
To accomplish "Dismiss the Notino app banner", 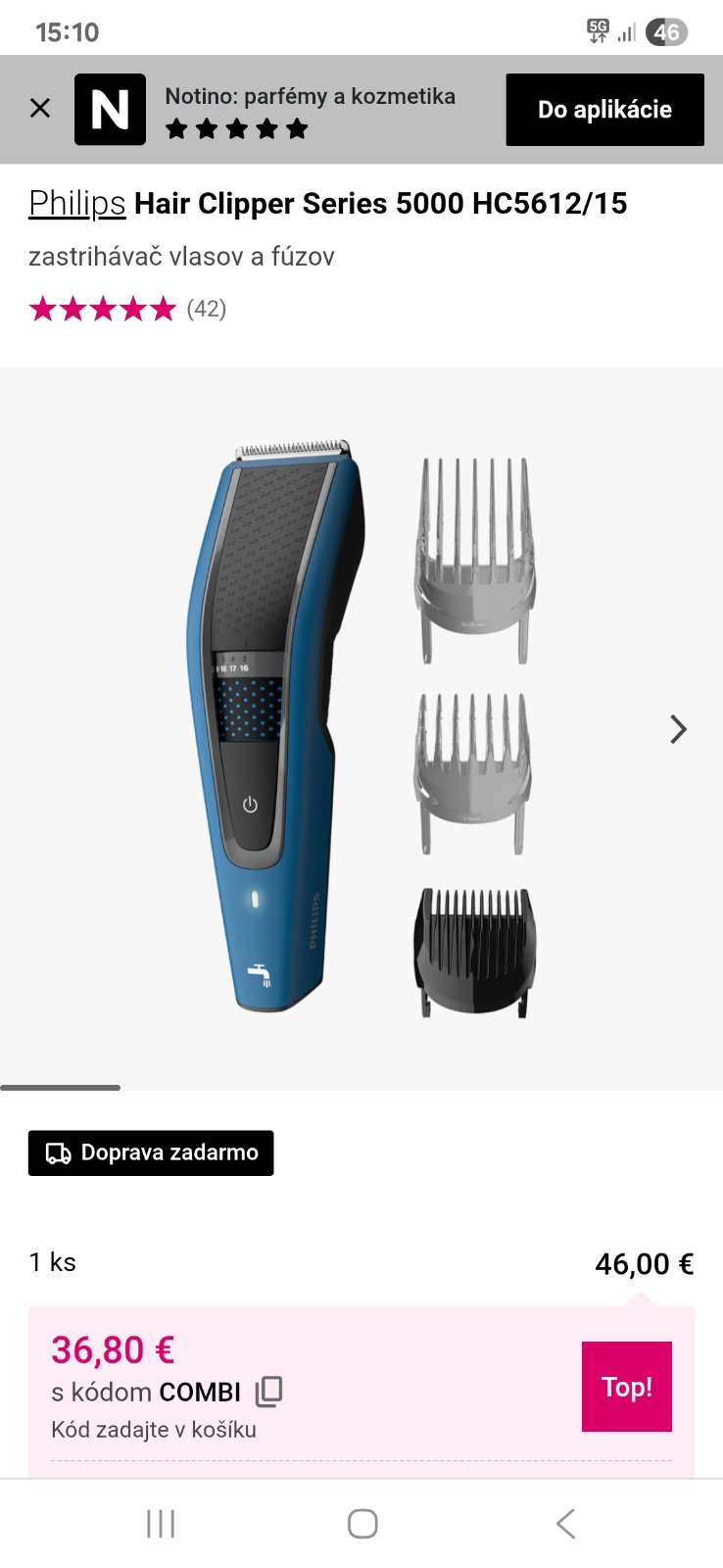I will [x=40, y=109].
